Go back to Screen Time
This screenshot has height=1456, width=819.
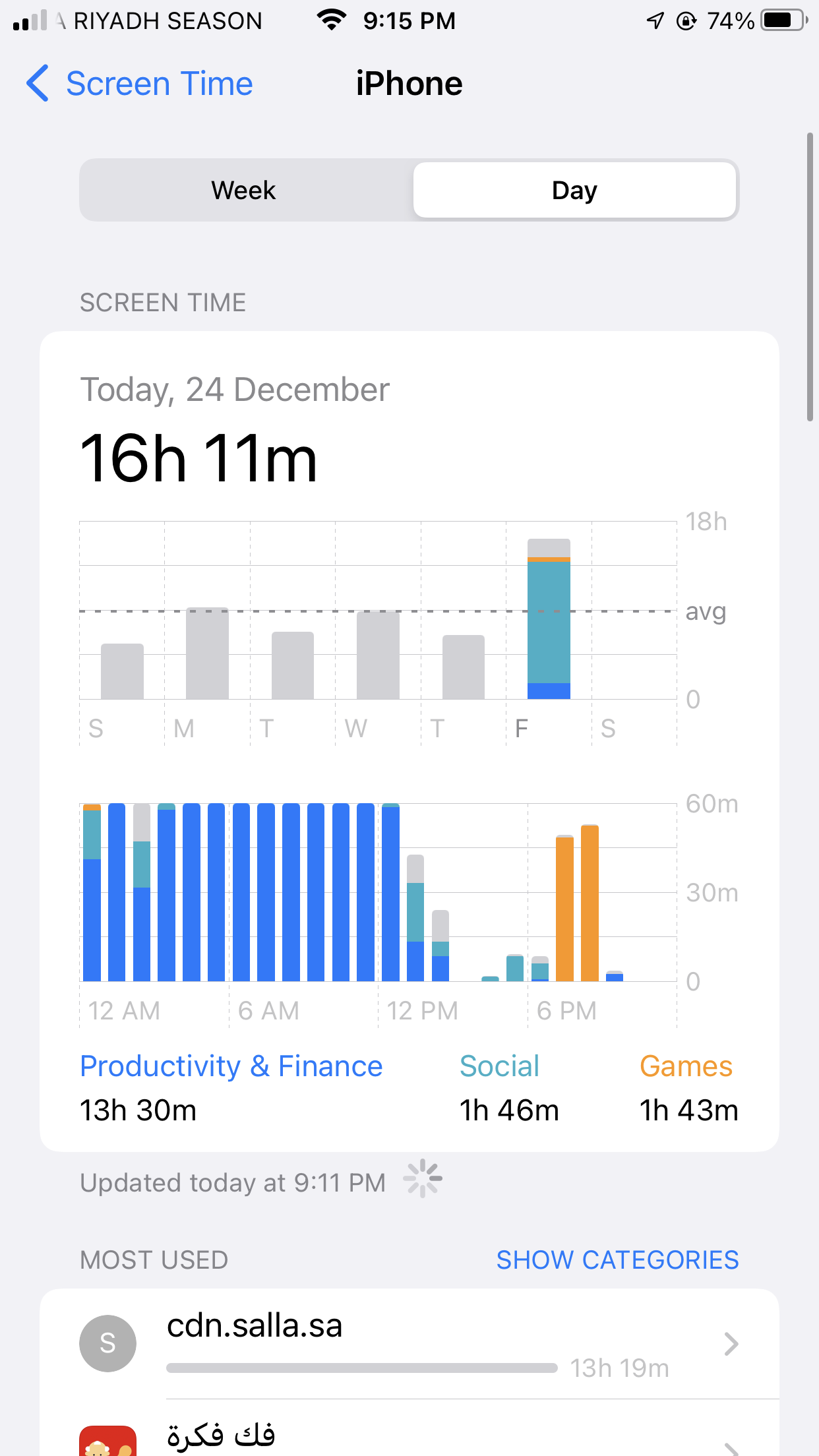pyautogui.click(x=139, y=84)
